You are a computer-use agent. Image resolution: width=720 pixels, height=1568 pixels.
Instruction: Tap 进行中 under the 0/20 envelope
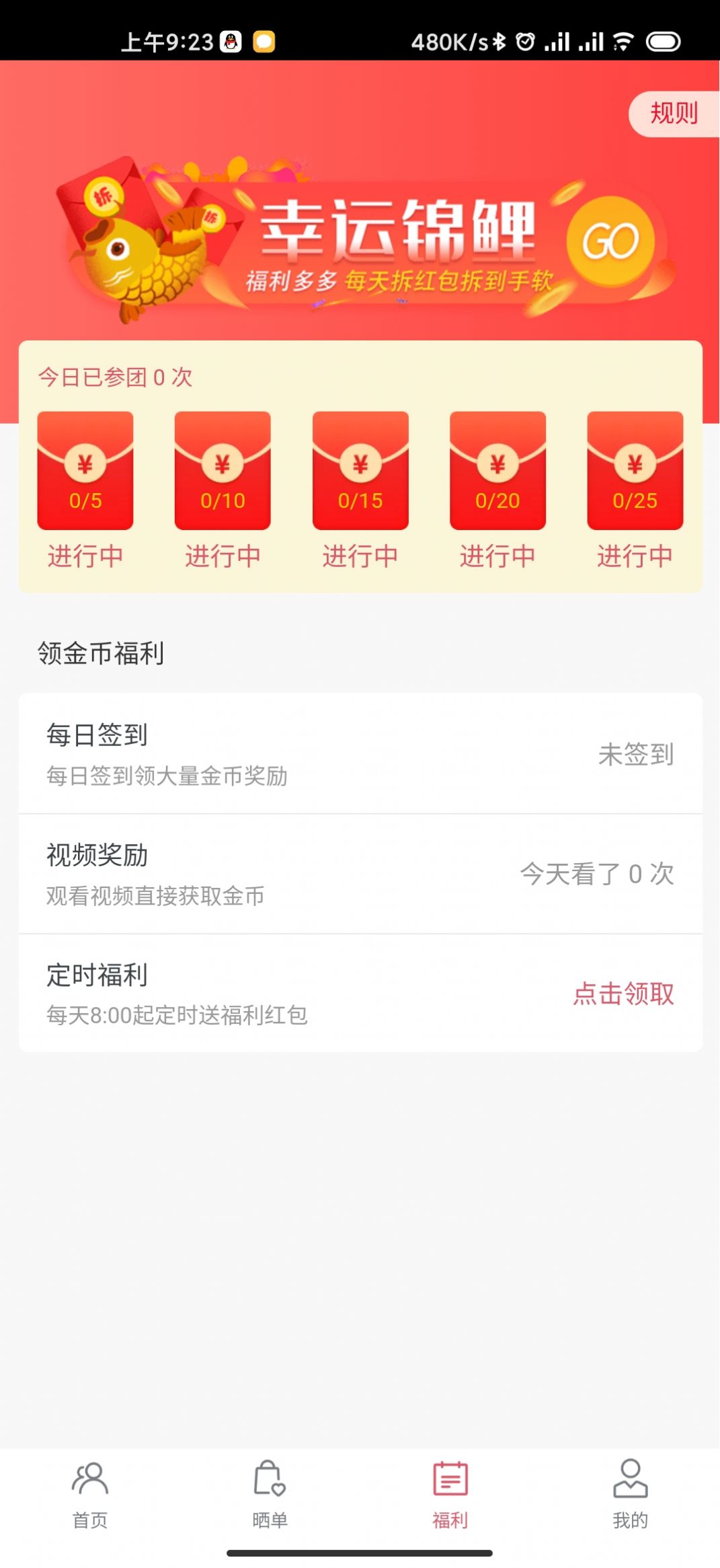pos(497,556)
